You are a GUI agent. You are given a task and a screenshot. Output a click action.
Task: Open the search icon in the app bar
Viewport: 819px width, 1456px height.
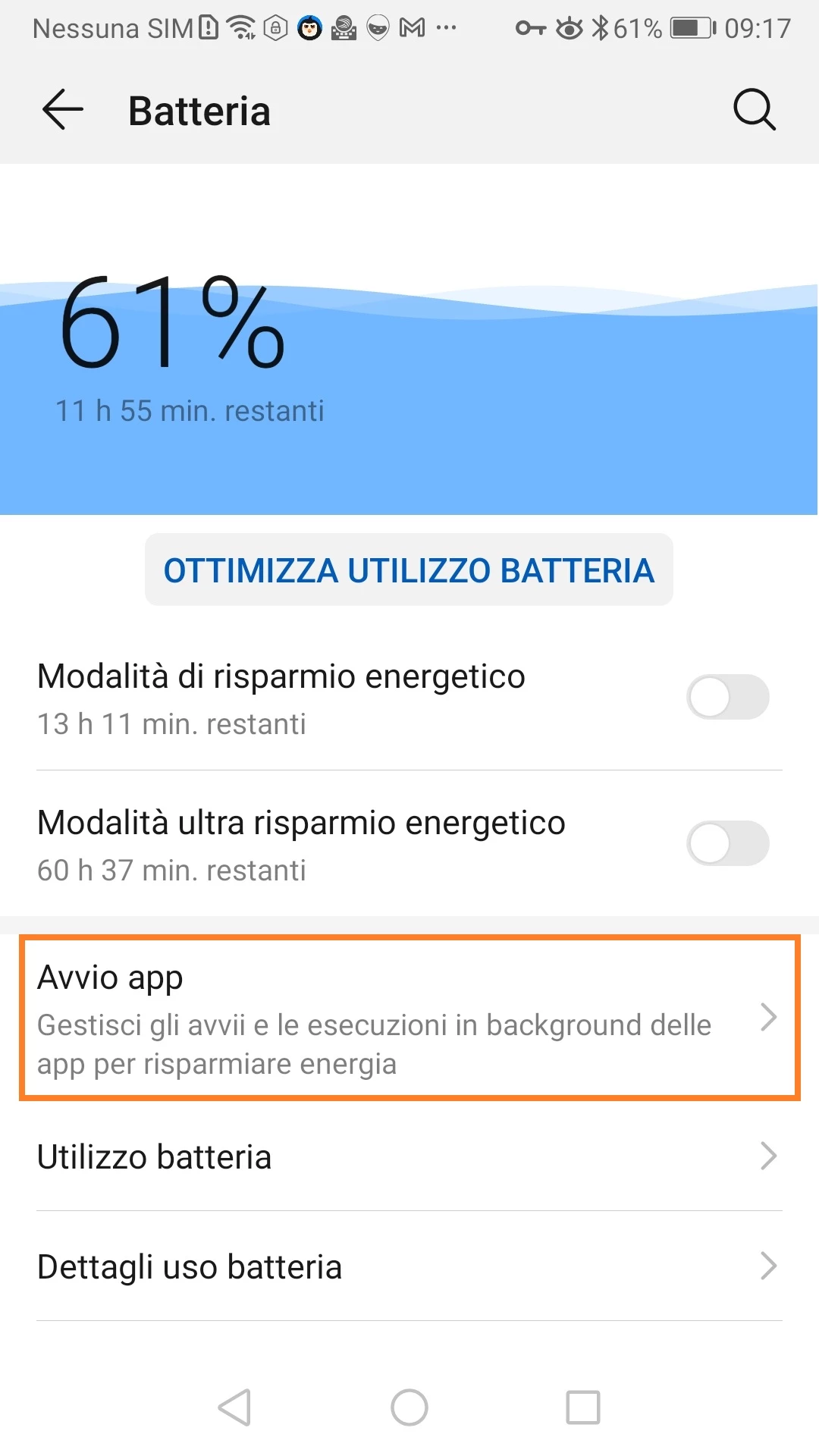click(755, 110)
